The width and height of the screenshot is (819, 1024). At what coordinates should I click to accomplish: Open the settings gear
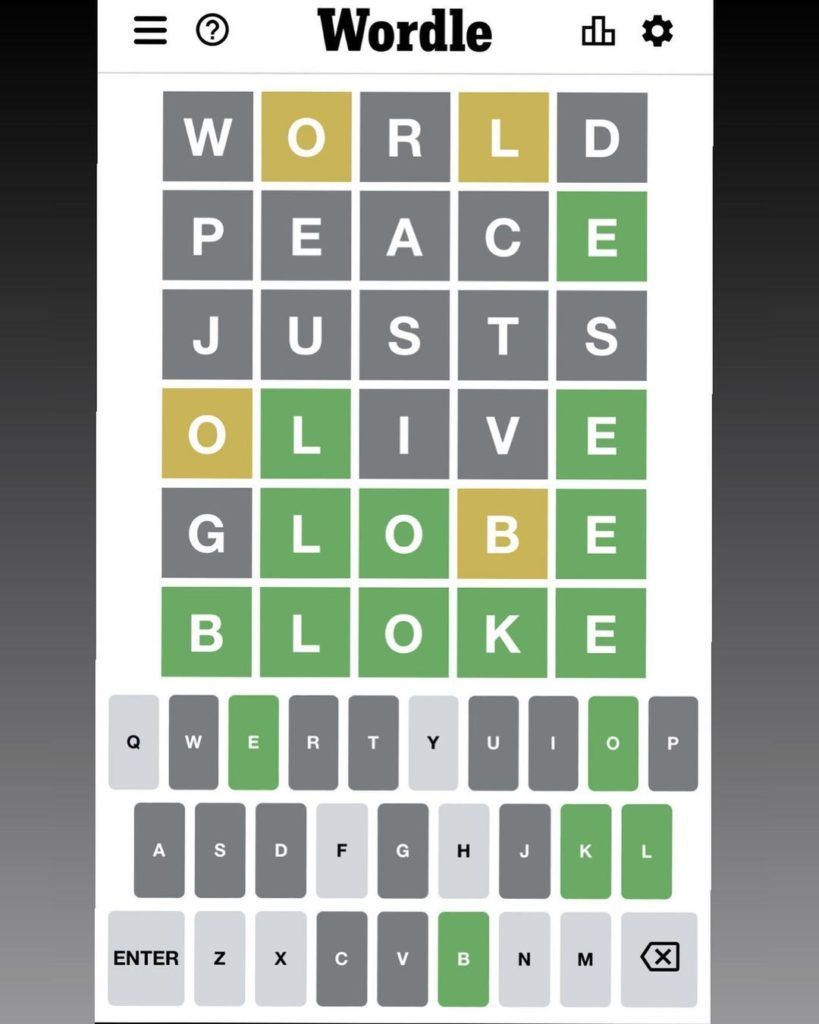point(657,30)
